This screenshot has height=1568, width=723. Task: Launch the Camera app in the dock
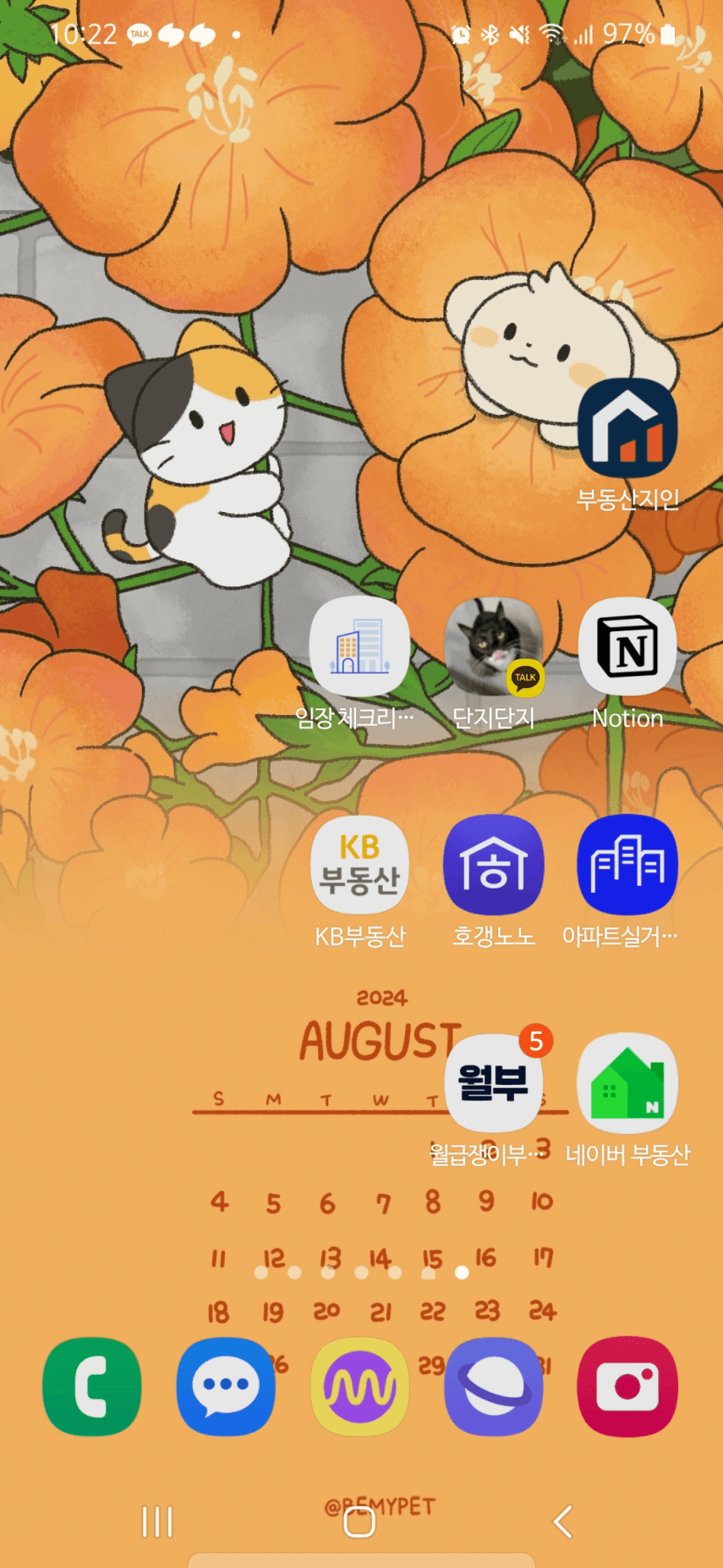[x=627, y=1386]
